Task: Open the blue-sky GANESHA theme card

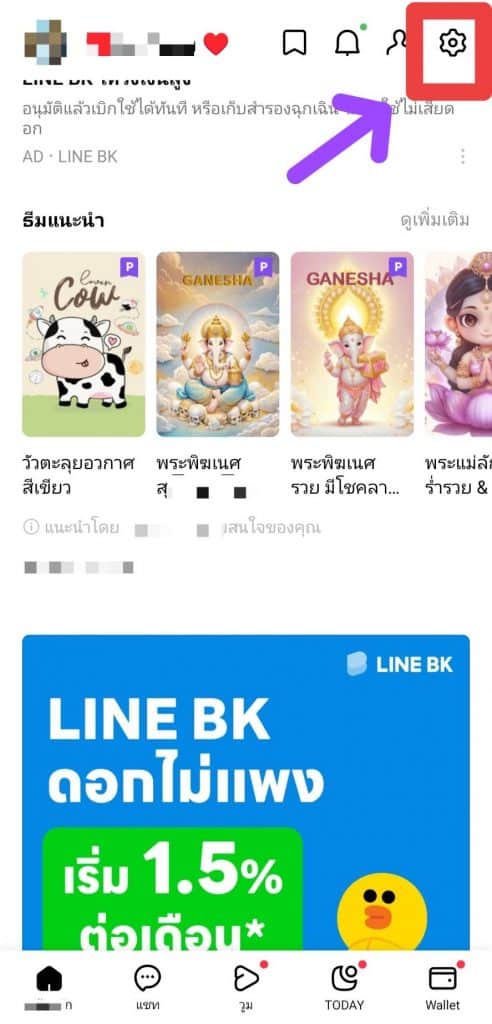Action: pyautogui.click(x=218, y=344)
